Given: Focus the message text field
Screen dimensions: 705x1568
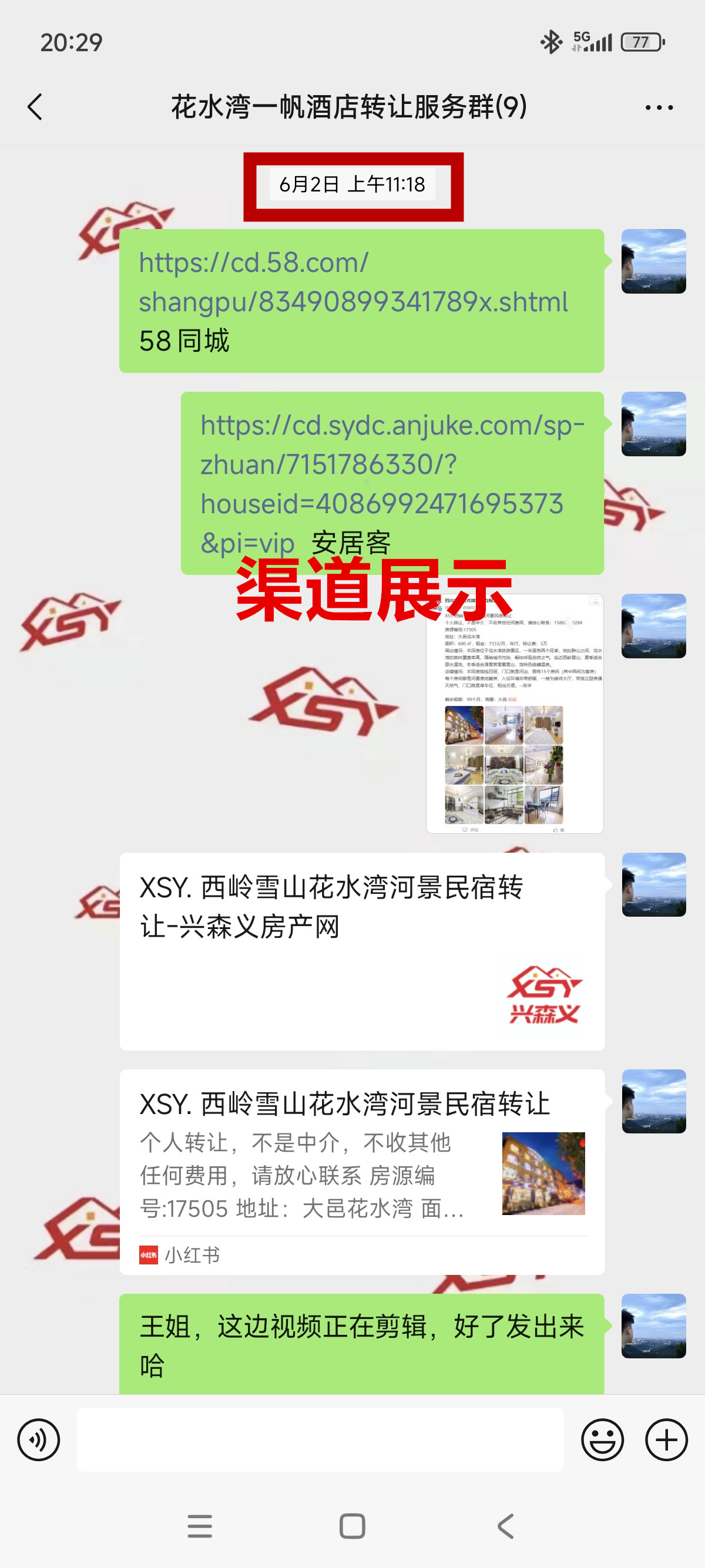Looking at the screenshot, I should 320,1440.
